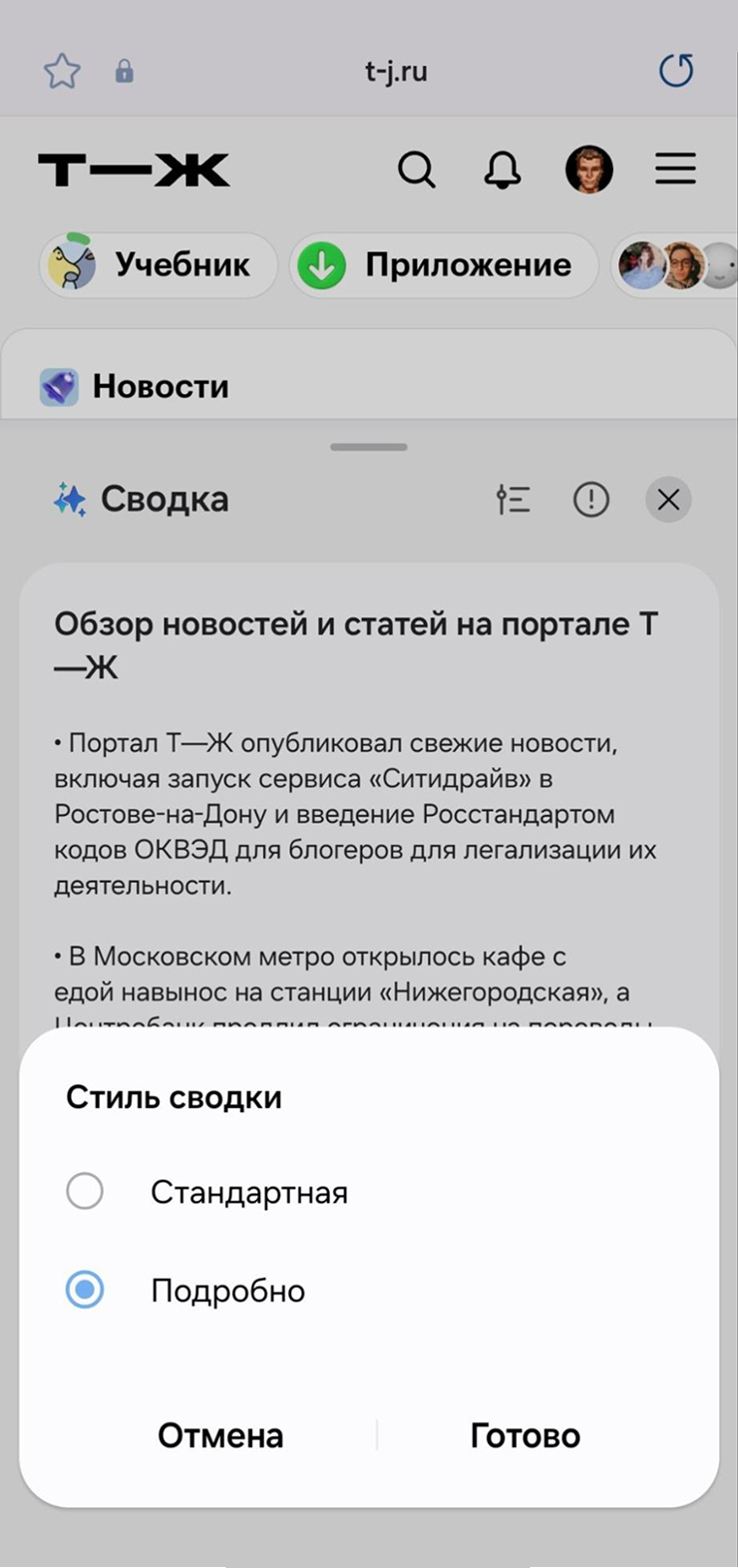The height and width of the screenshot is (1568, 738).
Task: Open the site search magnifier
Action: [417, 170]
